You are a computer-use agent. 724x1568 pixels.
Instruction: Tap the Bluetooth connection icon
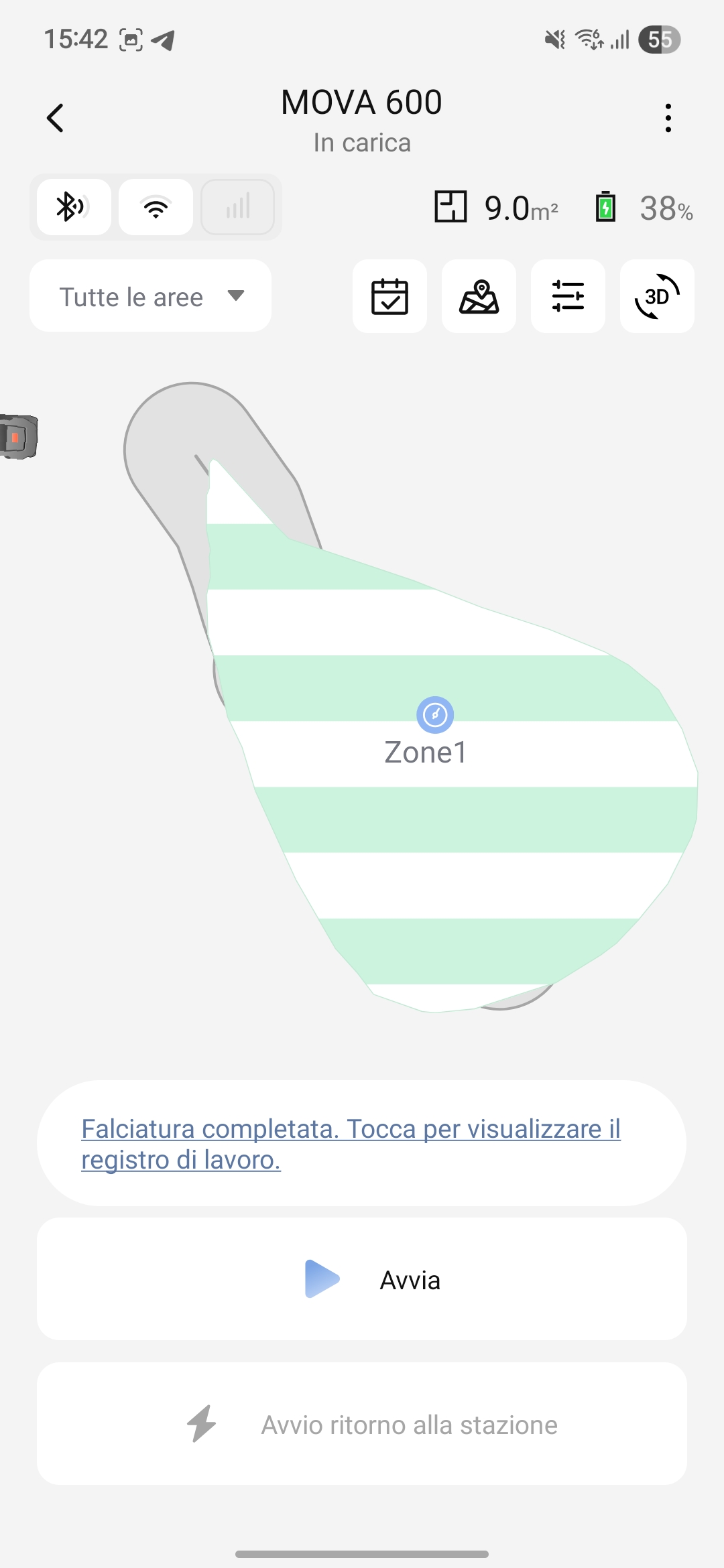click(74, 207)
